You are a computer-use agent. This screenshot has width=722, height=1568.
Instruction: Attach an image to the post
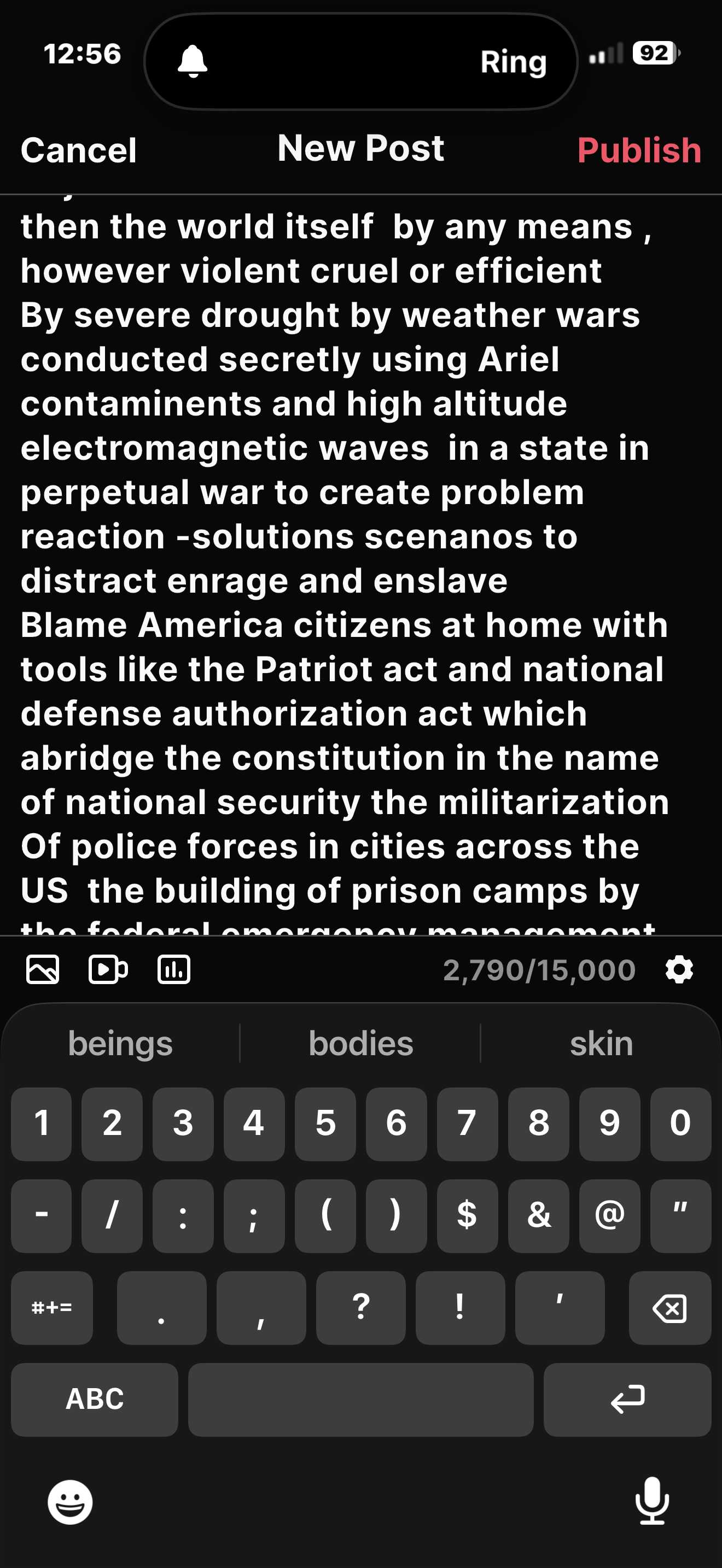(43, 969)
